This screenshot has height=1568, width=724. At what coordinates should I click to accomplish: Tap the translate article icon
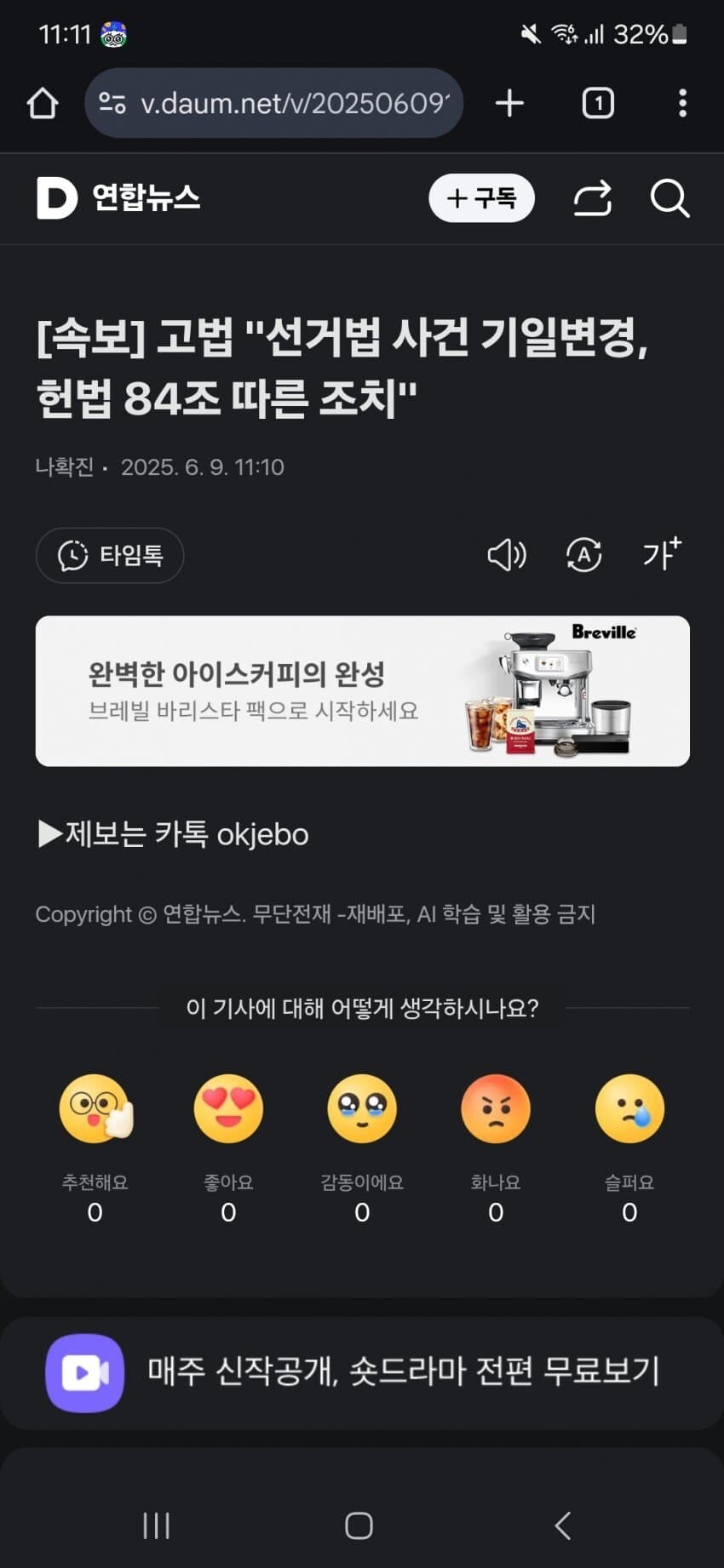coord(584,556)
